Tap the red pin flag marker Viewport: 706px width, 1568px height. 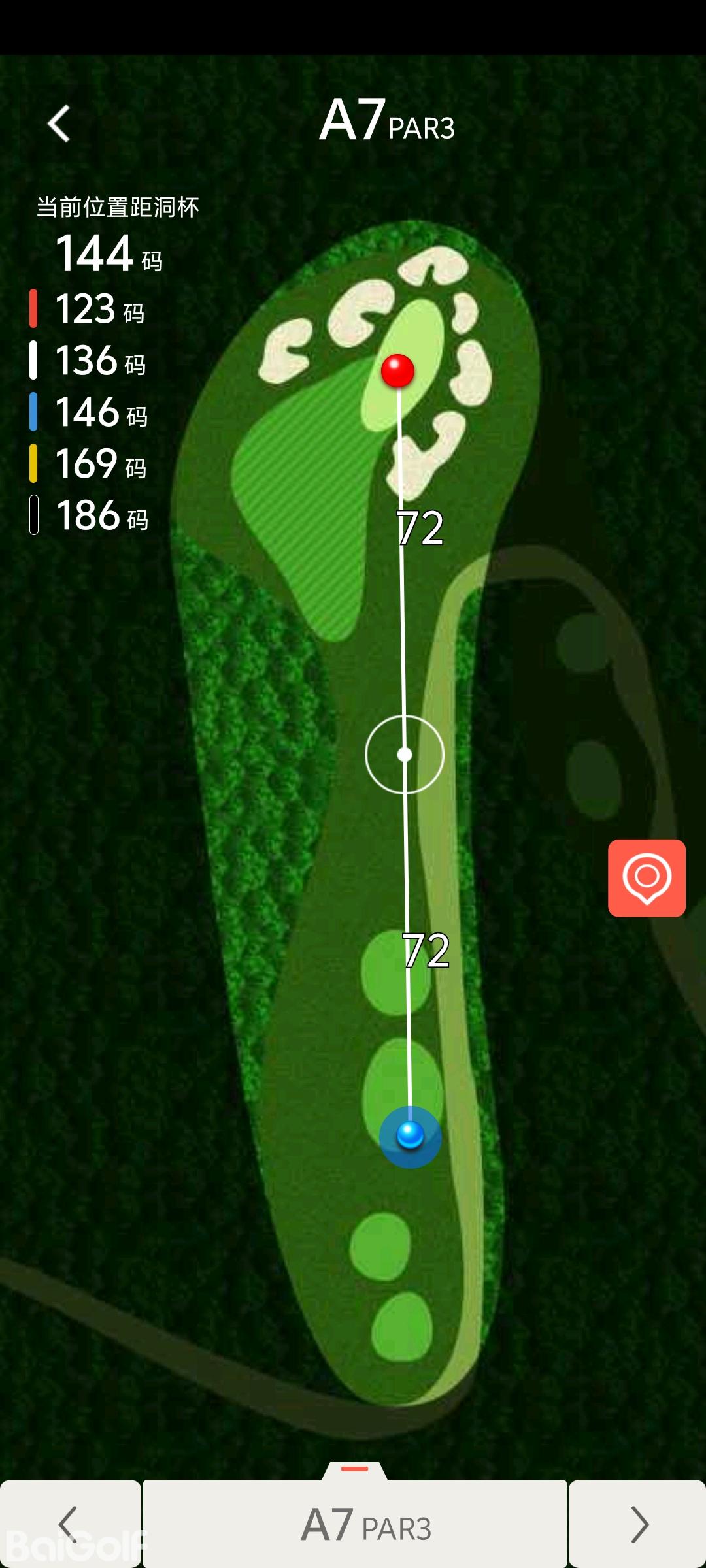[397, 371]
